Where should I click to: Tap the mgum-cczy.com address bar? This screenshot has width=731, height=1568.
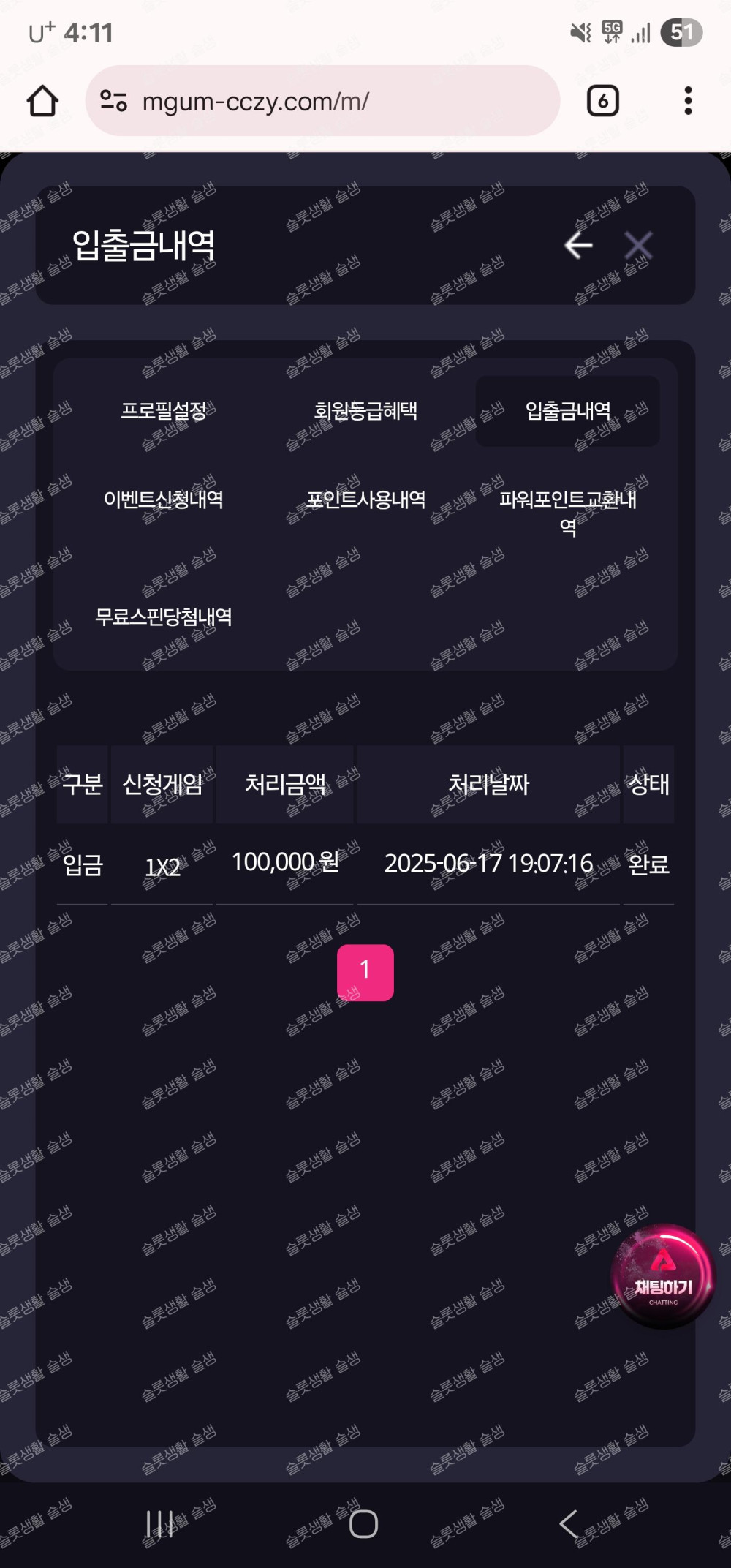click(x=322, y=101)
